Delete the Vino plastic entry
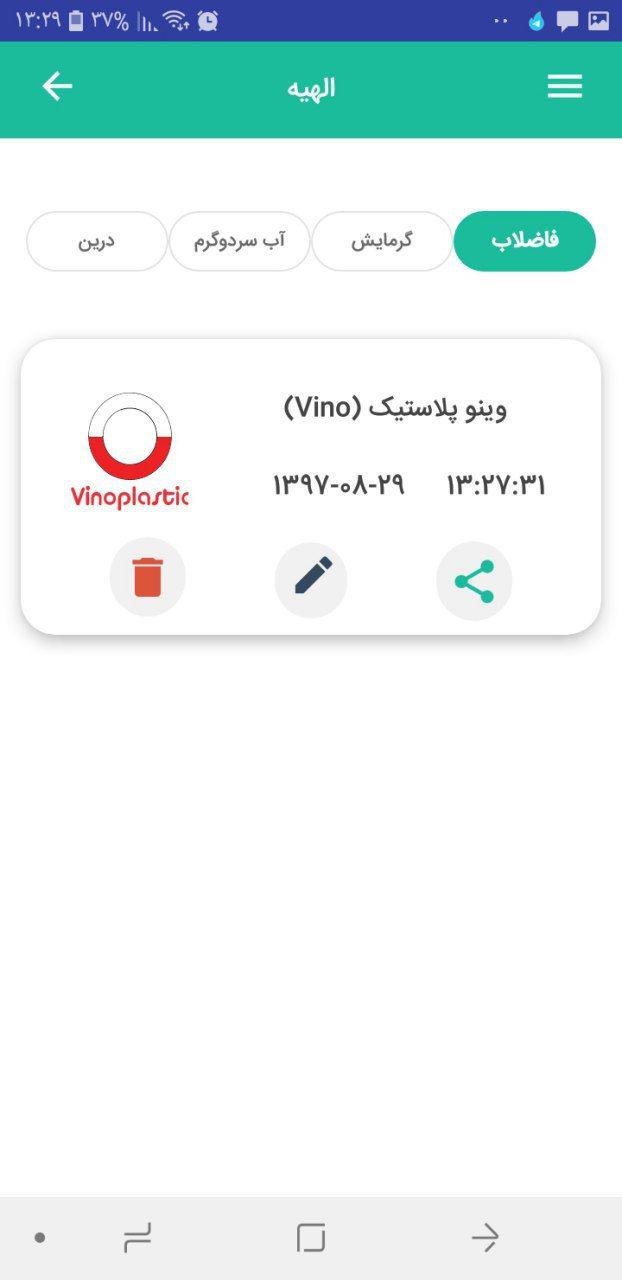Viewport: 622px width, 1280px height. (147, 577)
